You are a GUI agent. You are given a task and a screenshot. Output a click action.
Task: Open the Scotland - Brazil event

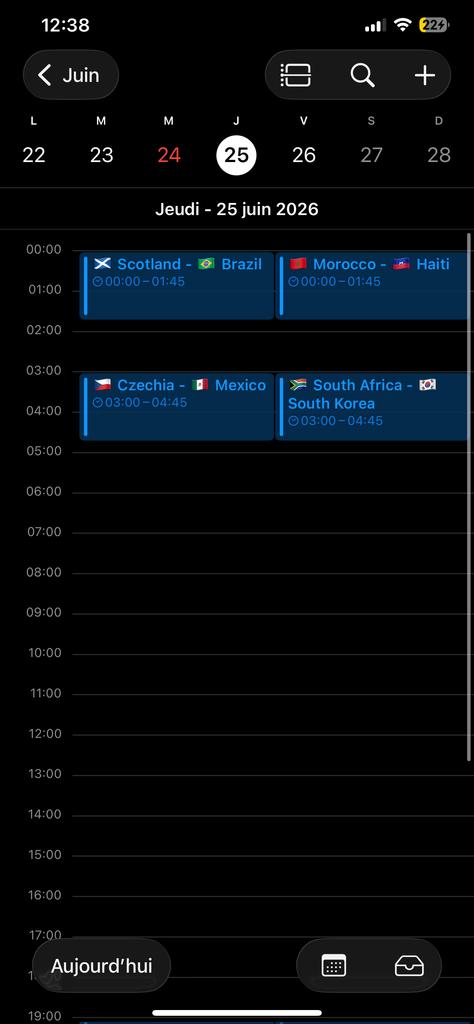pos(176,285)
